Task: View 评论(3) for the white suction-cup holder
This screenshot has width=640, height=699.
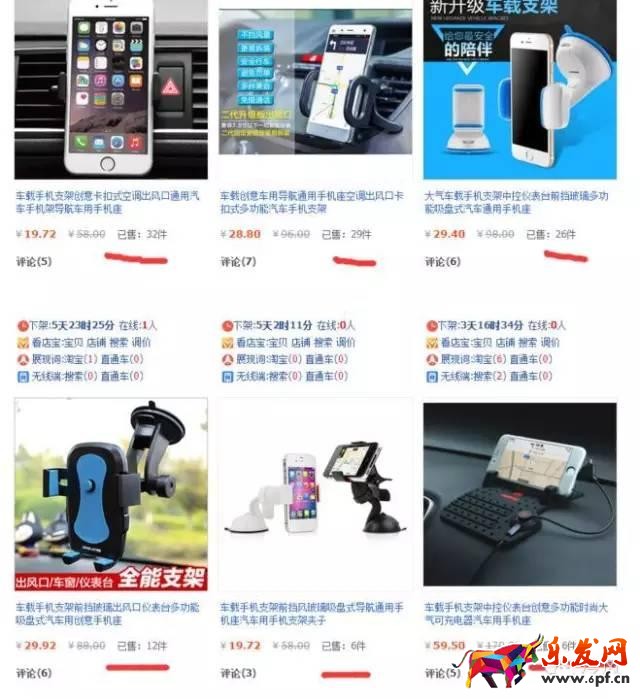Action: click(238, 673)
